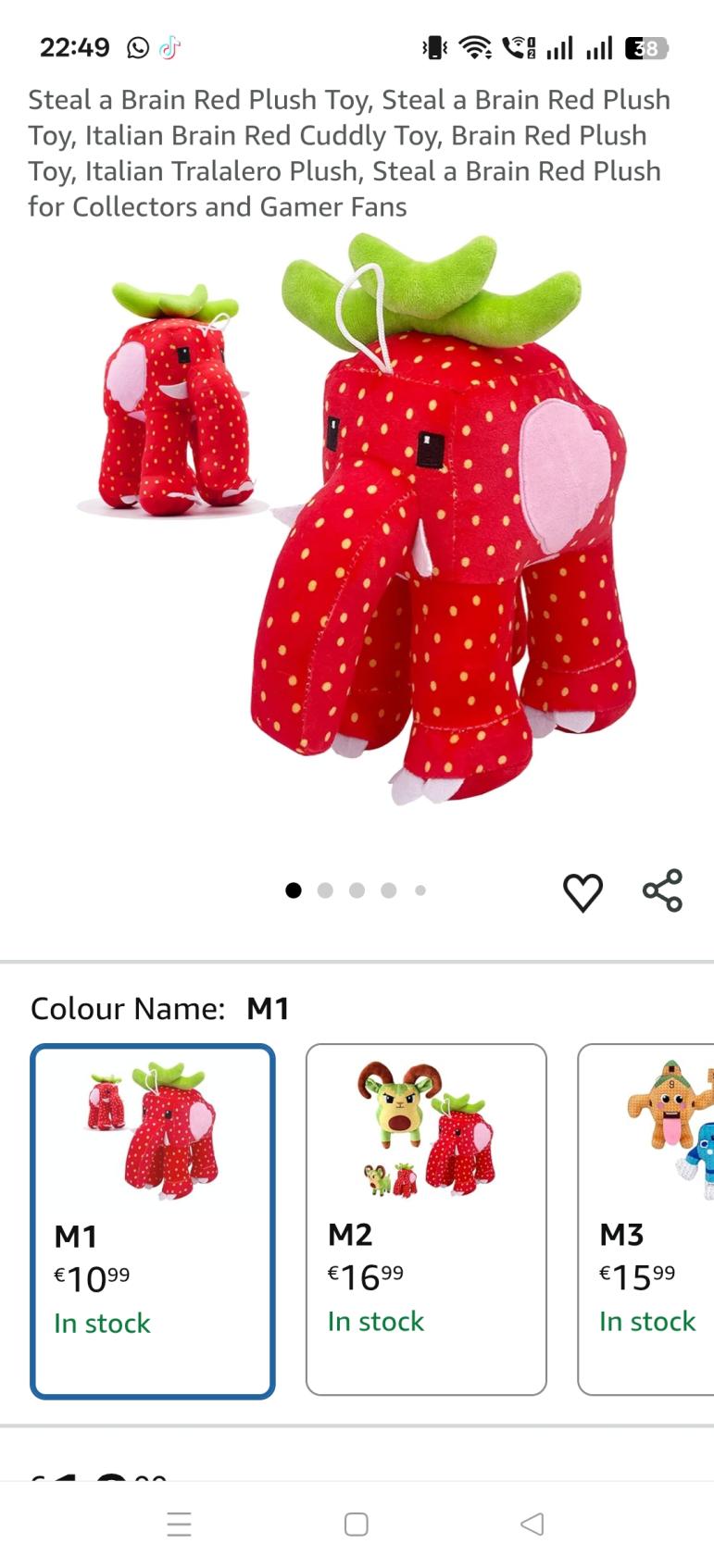Add this plush toy to wishlist
Screen dimensions: 714x1568
click(x=582, y=892)
